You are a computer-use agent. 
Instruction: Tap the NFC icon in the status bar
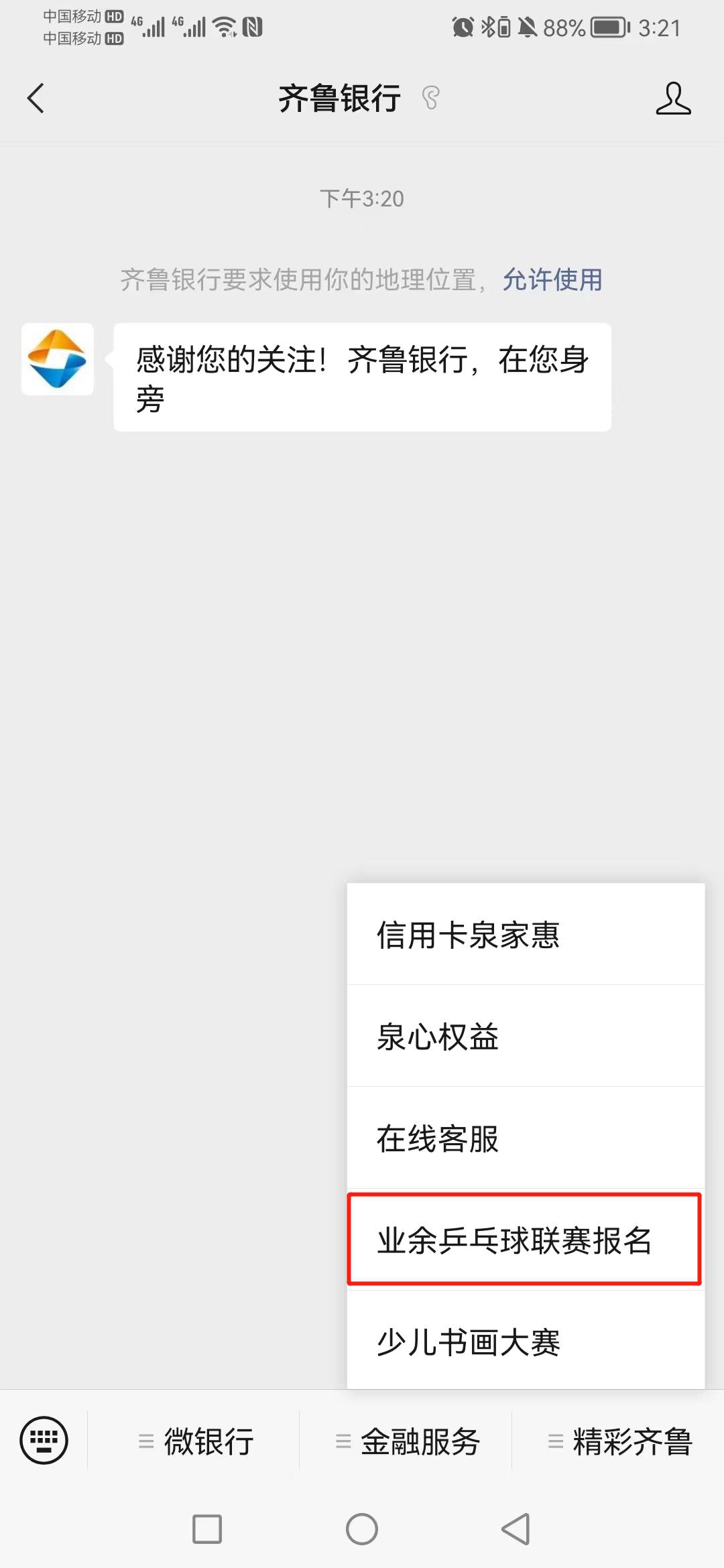click(253, 27)
